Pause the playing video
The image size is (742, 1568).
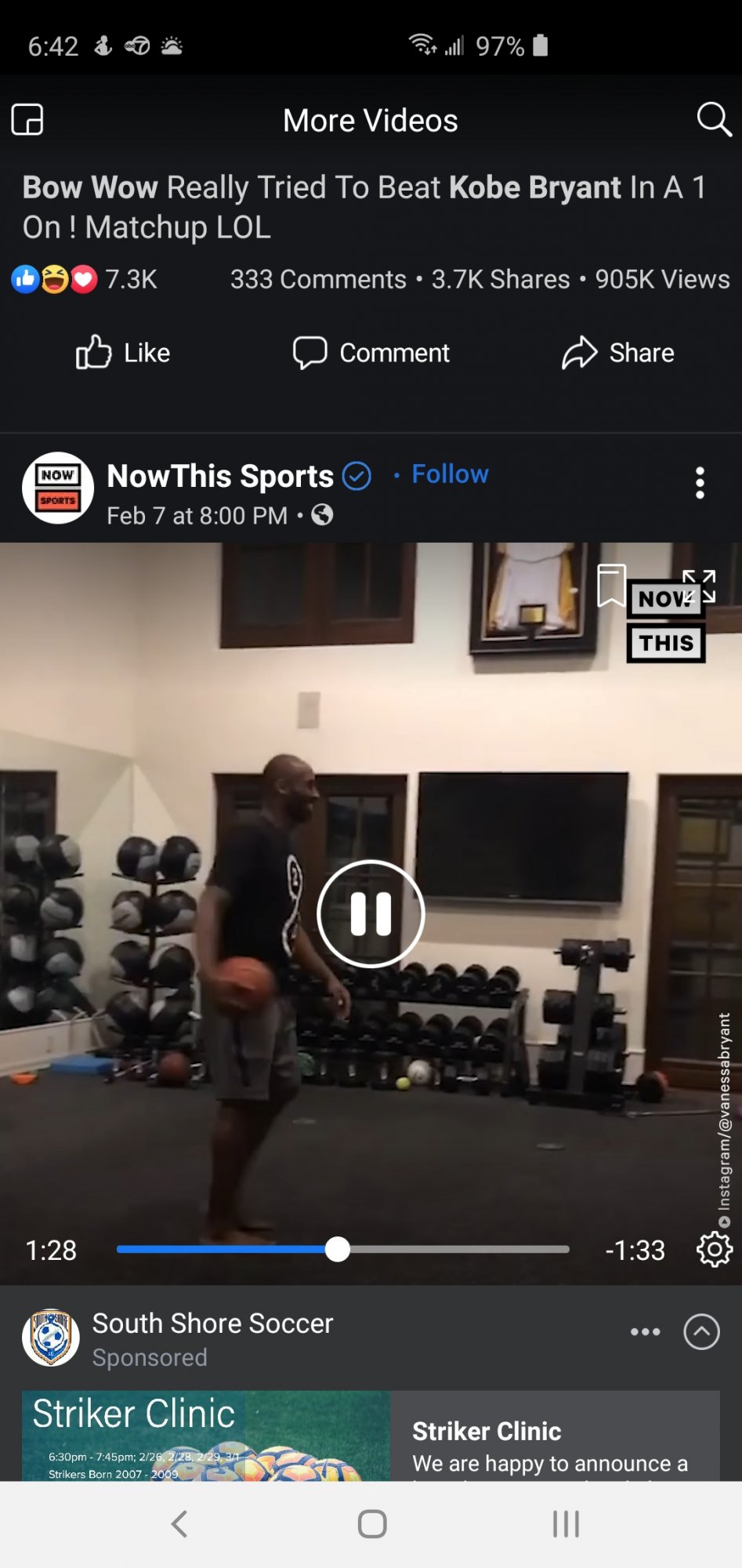pos(371,913)
